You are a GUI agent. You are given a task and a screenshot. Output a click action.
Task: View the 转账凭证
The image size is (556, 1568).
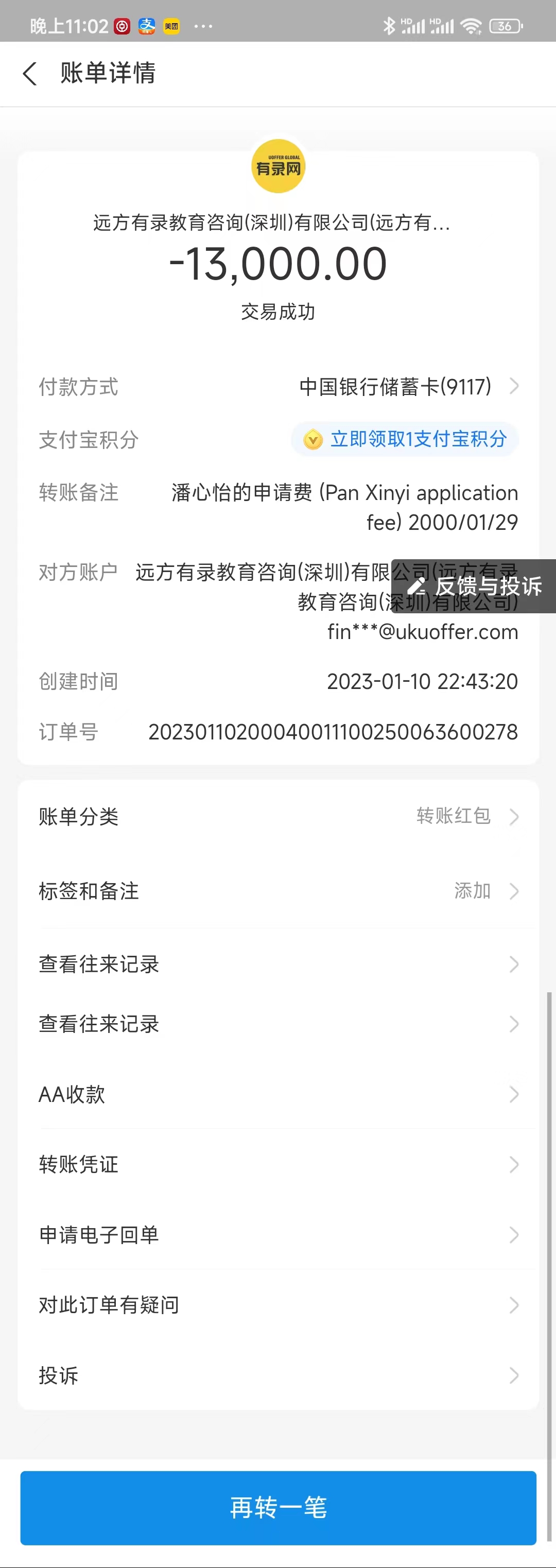click(278, 1164)
